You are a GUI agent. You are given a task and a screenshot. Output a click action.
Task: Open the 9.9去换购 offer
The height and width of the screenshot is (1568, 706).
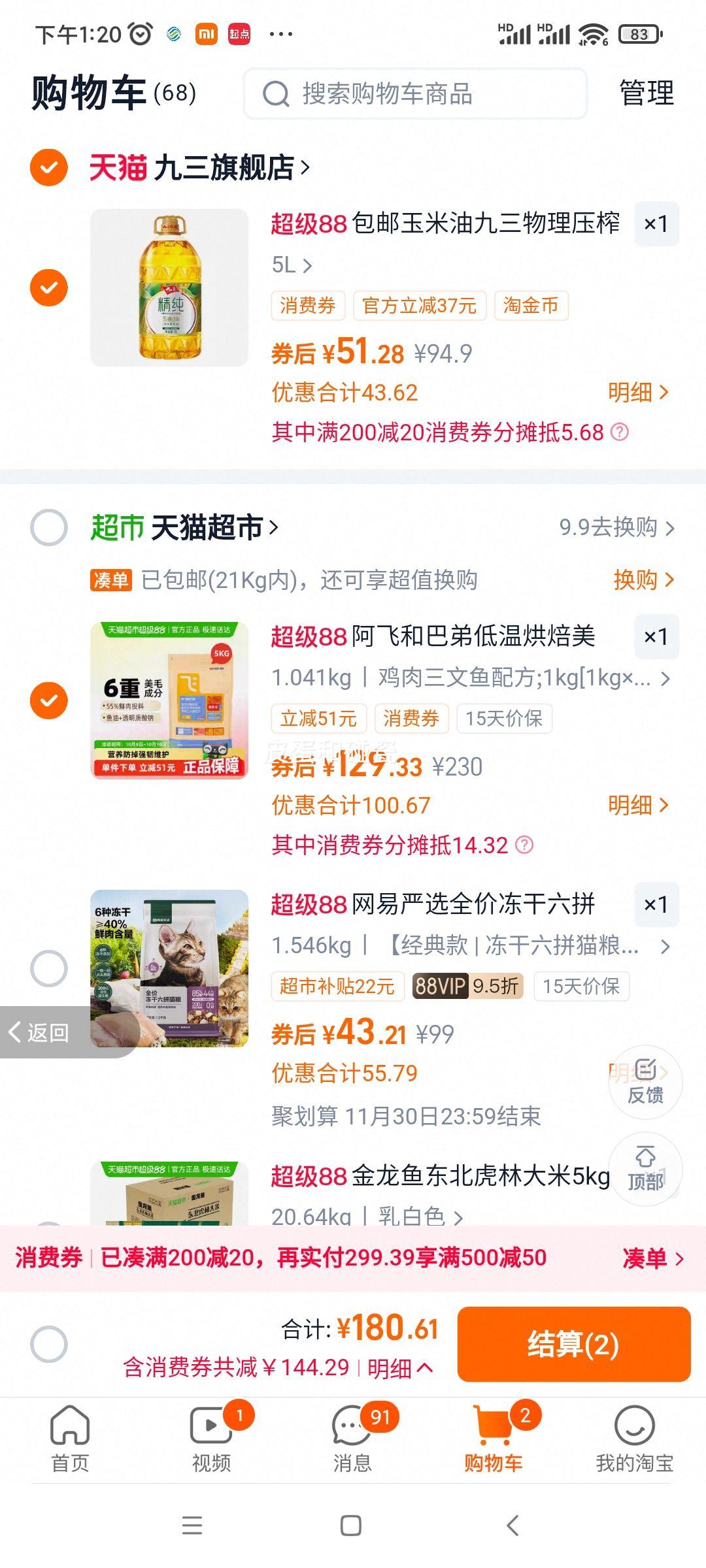616,527
